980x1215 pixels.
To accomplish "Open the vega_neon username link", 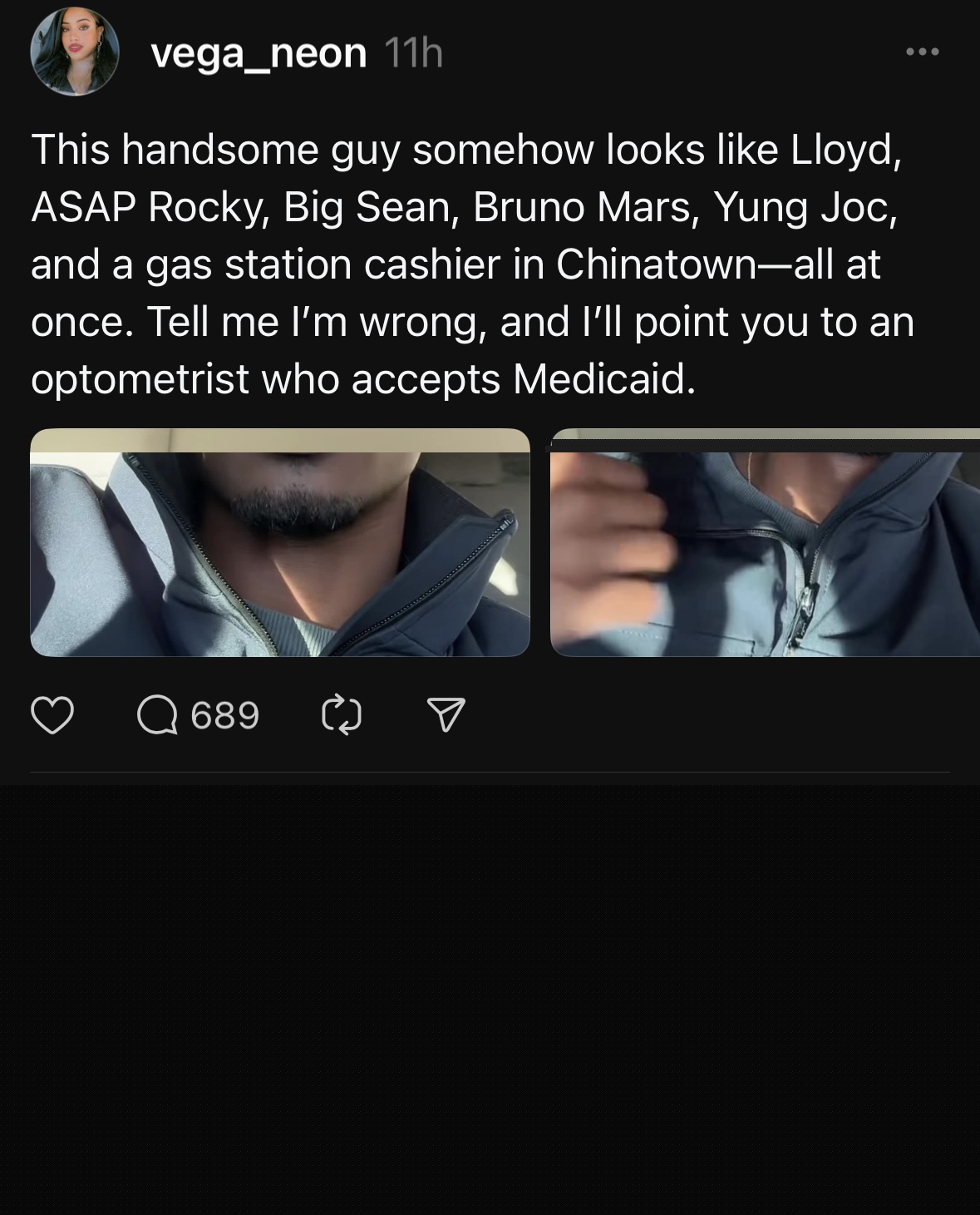I will (x=259, y=54).
